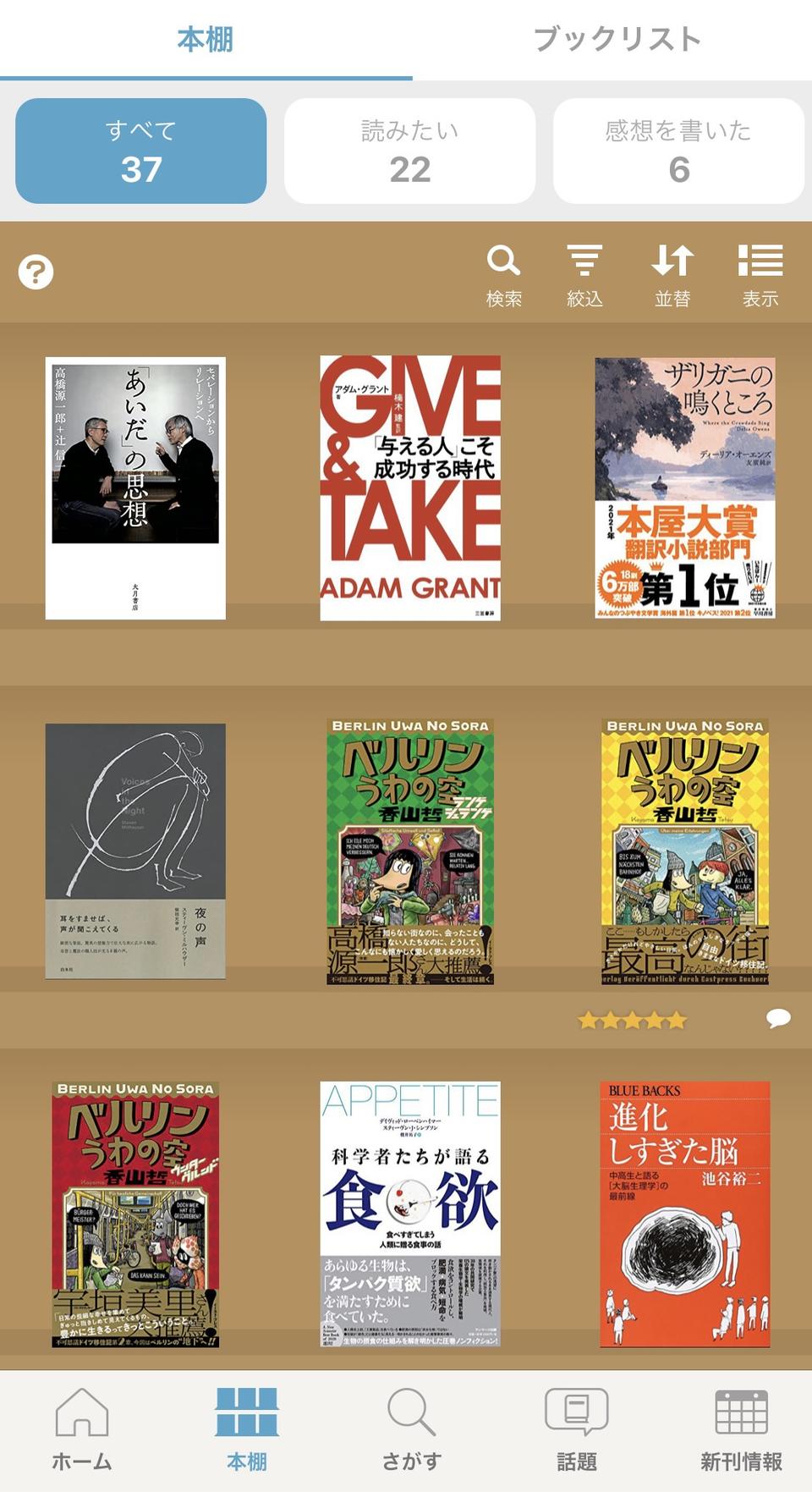Open the 絞込 filter options

click(584, 274)
